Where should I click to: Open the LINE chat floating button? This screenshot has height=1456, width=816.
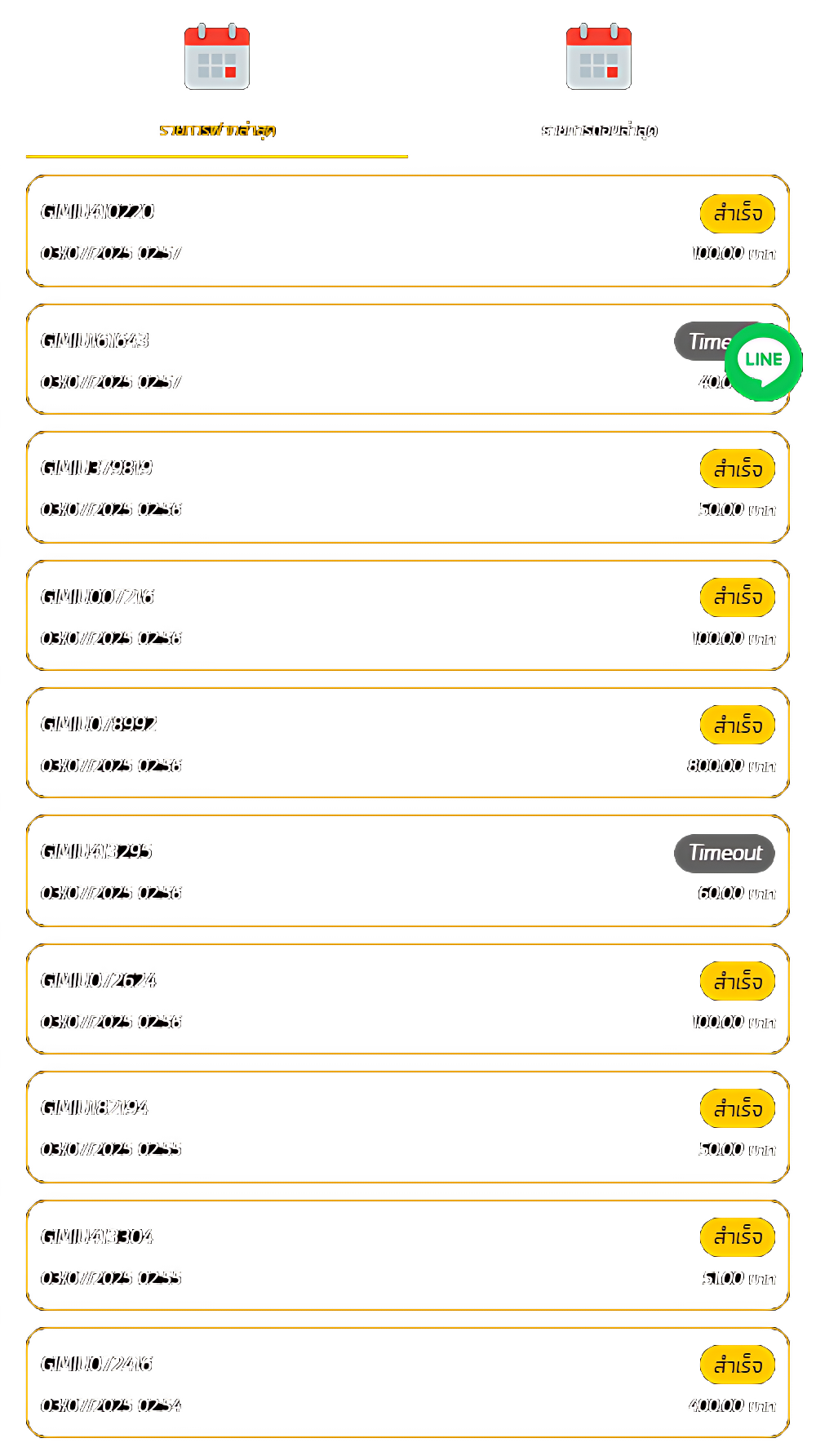coord(763,362)
